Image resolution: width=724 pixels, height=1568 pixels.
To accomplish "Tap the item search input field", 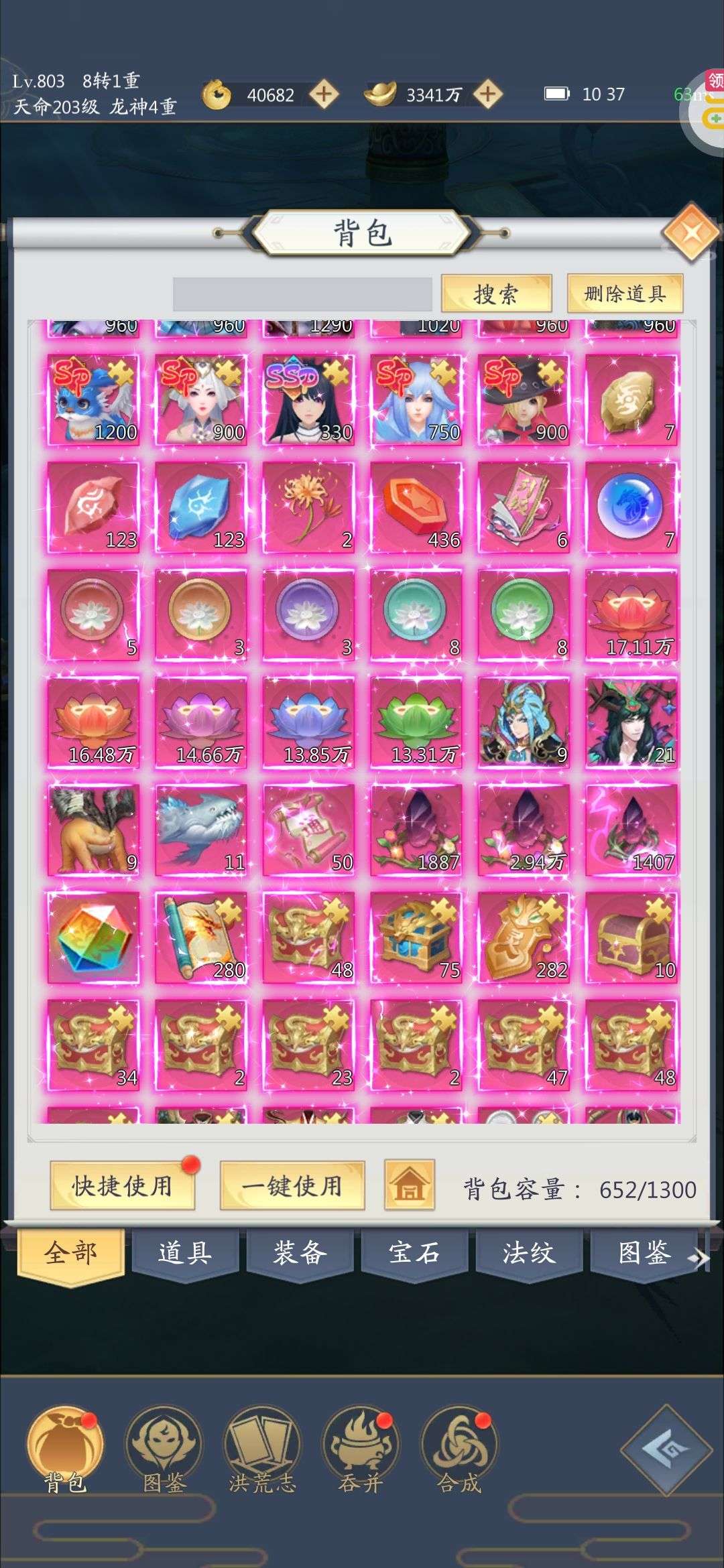I will pos(302,294).
